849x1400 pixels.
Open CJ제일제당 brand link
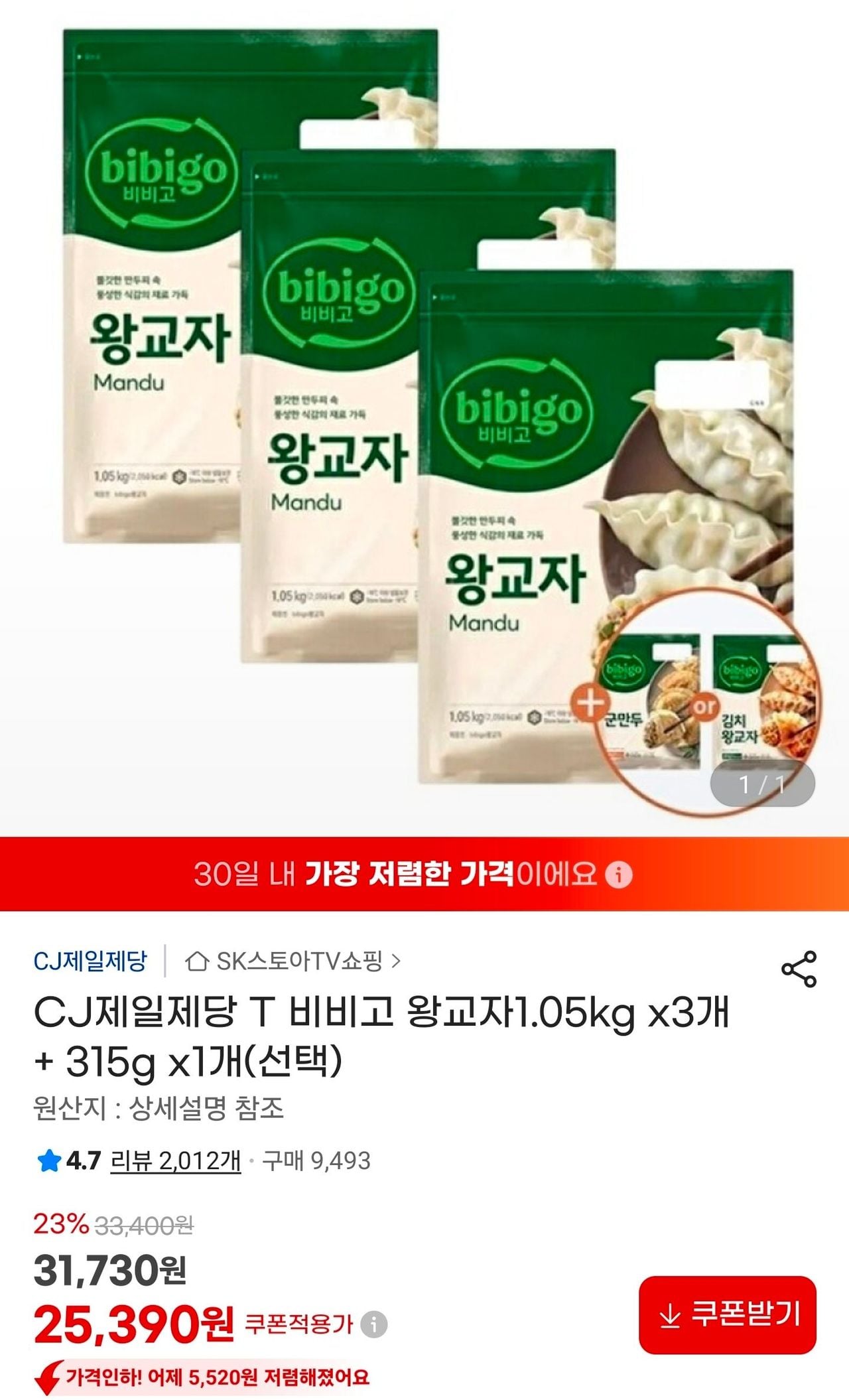[x=90, y=961]
